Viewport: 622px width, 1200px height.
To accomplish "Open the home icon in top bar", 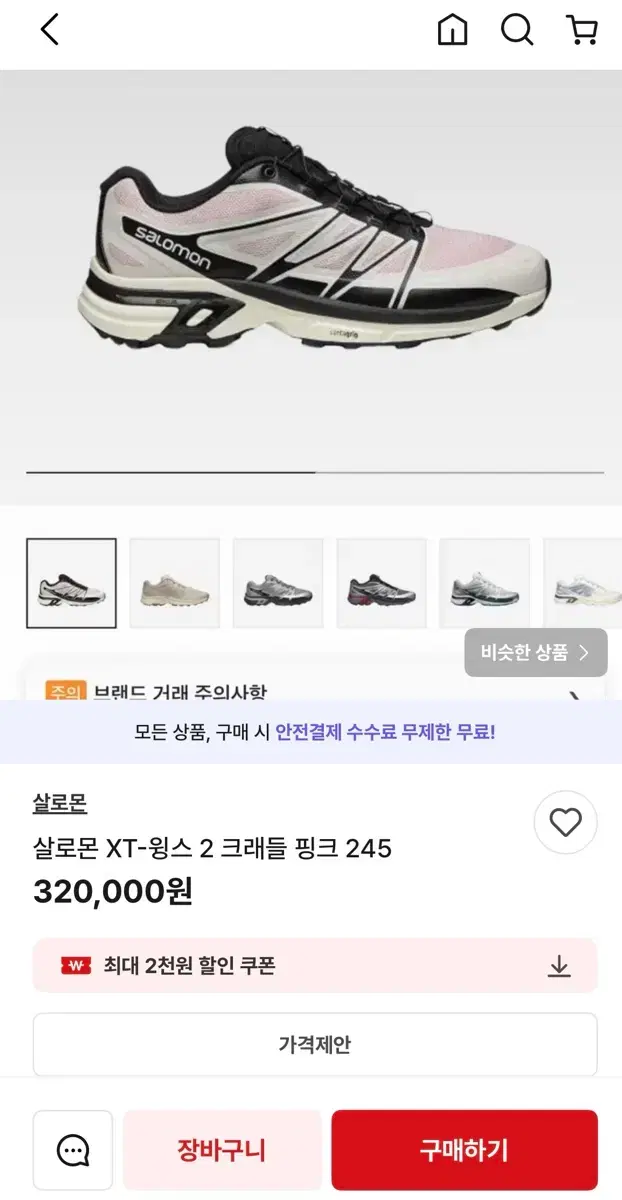I will (x=453, y=30).
